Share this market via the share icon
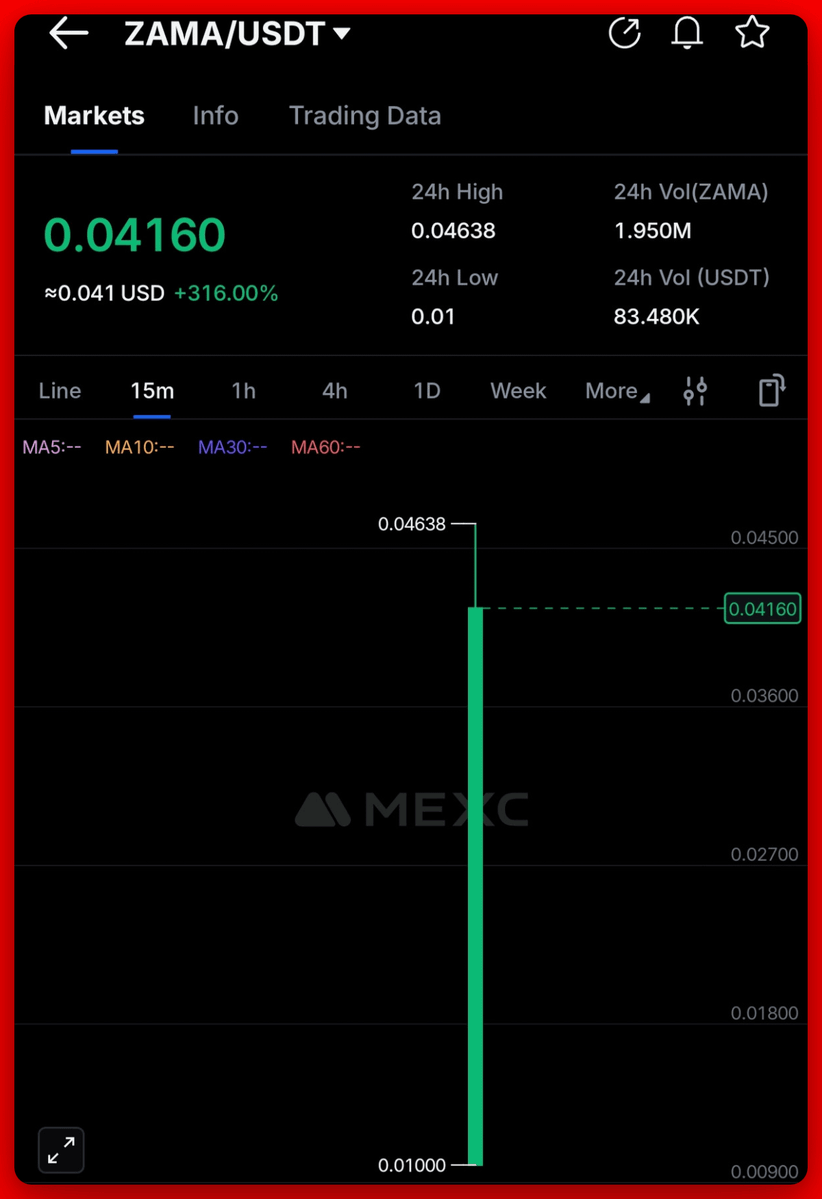This screenshot has width=822, height=1199. (x=625, y=33)
